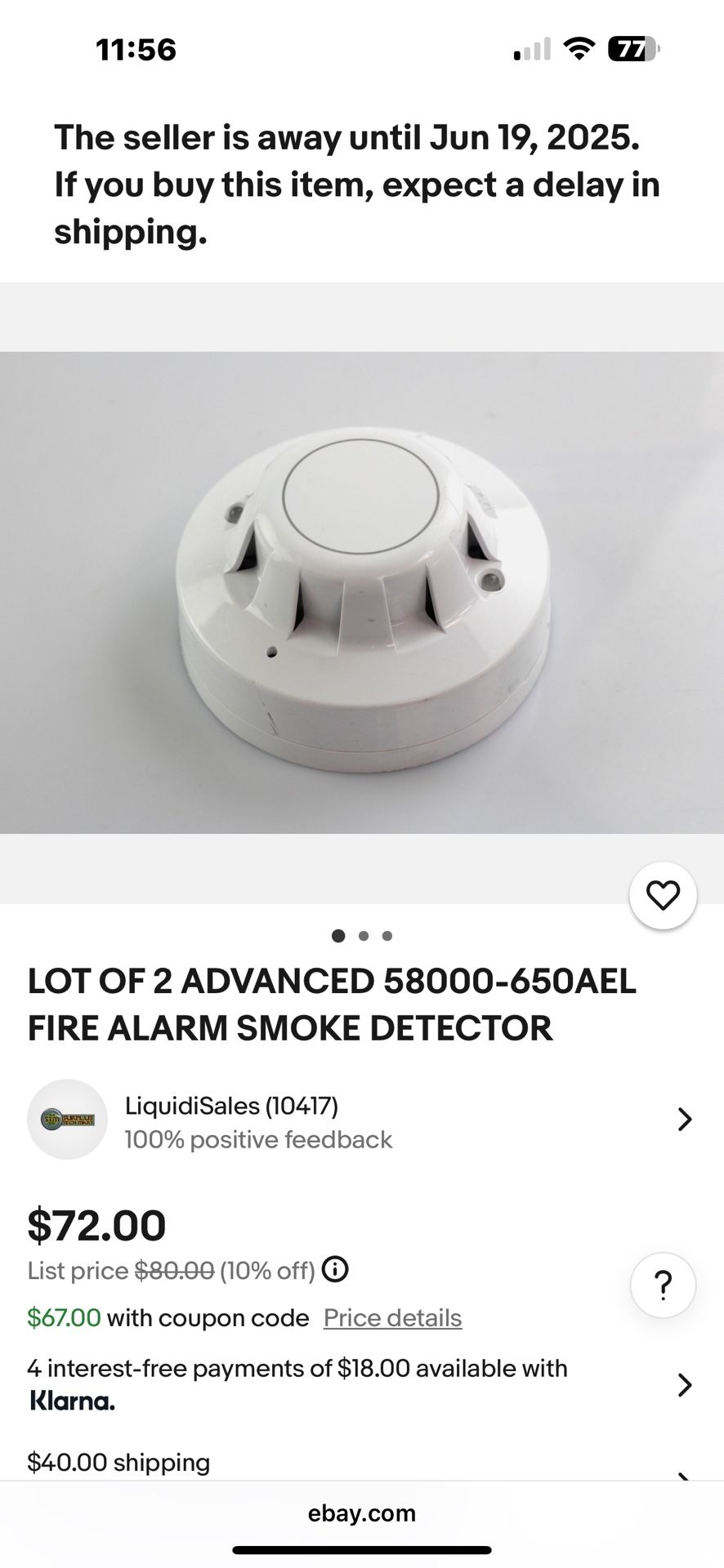724x1568 pixels.
Task: View the $40.00 shipping details
Action: click(x=118, y=1463)
